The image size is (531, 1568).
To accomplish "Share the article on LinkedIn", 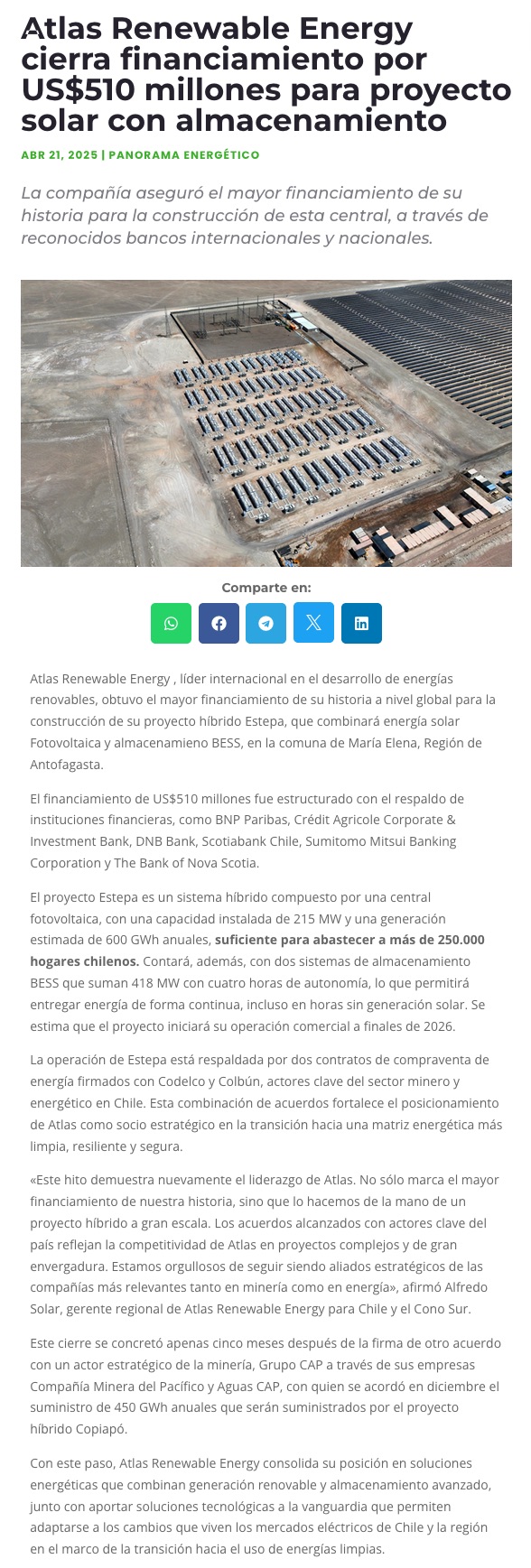I will coord(361,623).
